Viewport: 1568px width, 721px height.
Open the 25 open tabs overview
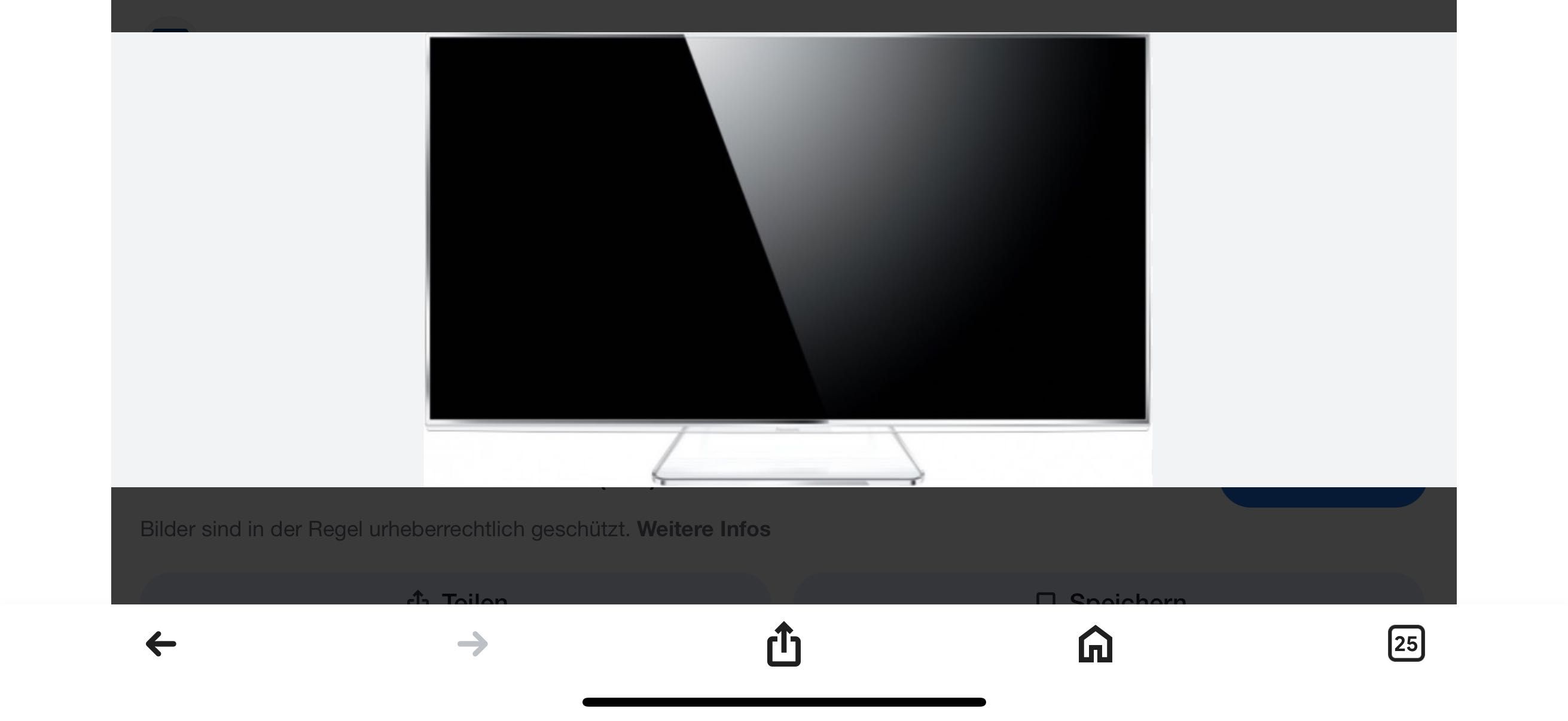point(1405,643)
